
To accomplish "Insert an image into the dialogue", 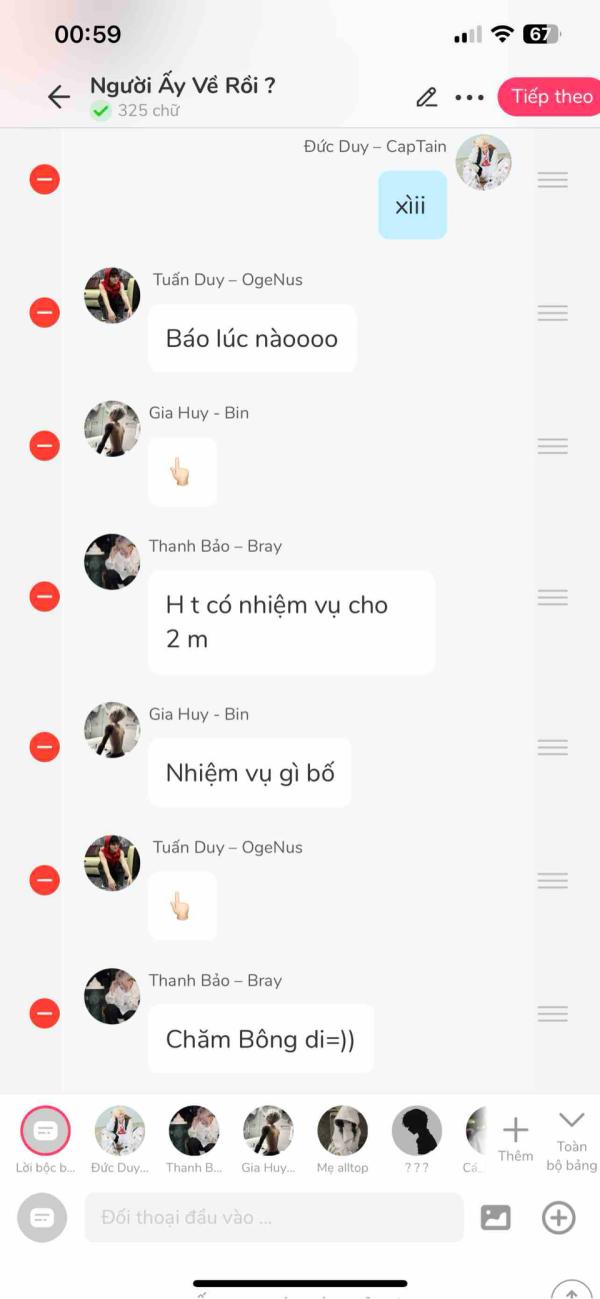I will coord(496,1217).
